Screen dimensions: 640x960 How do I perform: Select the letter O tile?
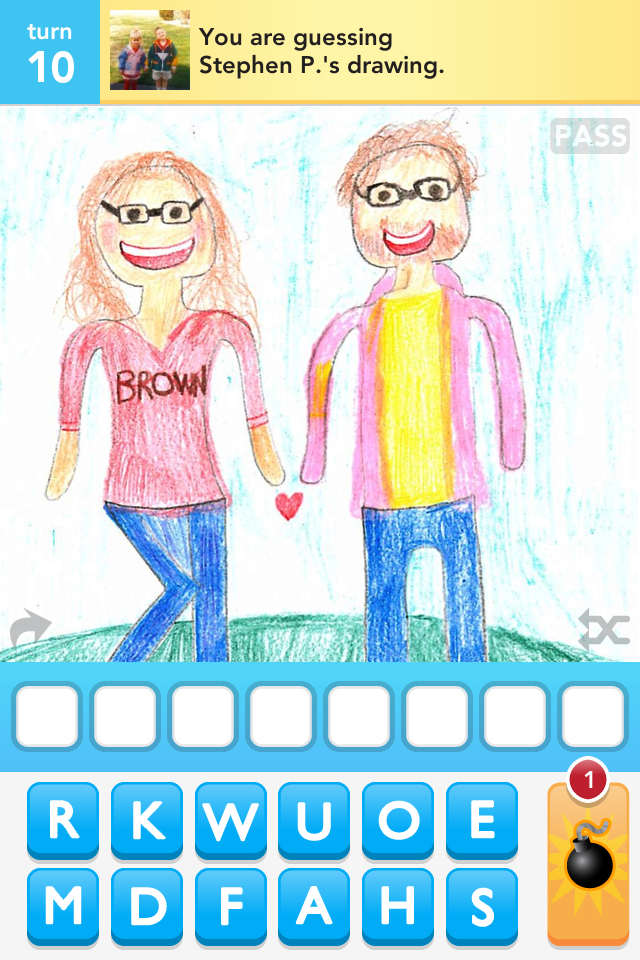[x=398, y=820]
